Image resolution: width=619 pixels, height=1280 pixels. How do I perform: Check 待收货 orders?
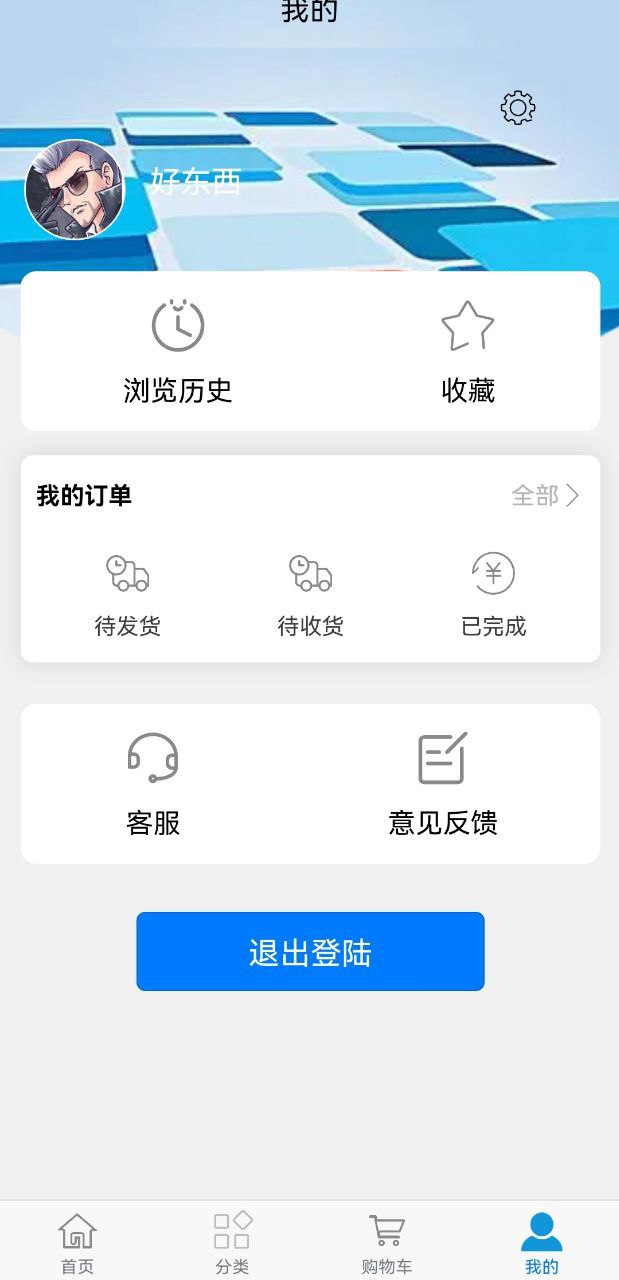[310, 595]
